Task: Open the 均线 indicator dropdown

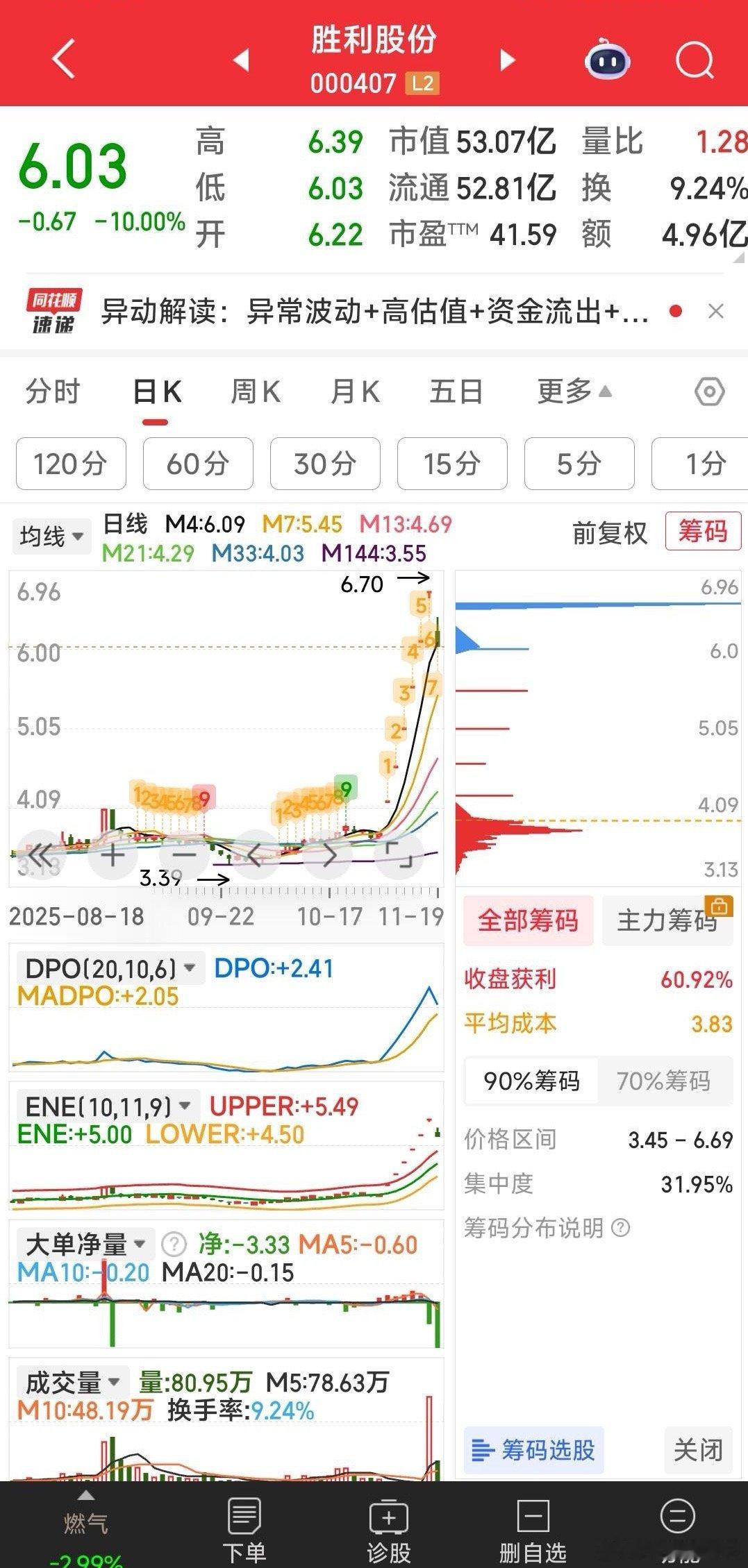Action: click(x=51, y=537)
